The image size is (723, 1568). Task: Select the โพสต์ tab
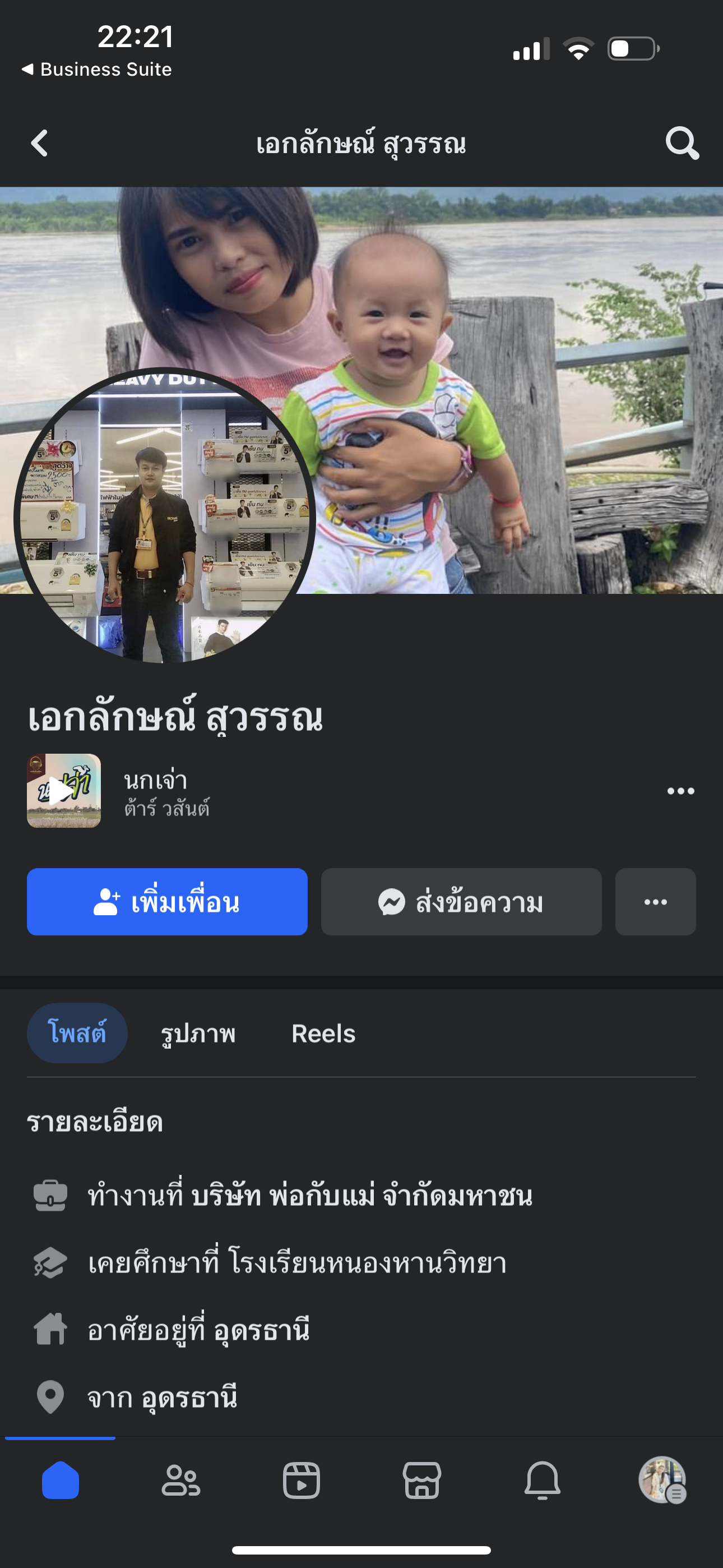click(x=77, y=1033)
